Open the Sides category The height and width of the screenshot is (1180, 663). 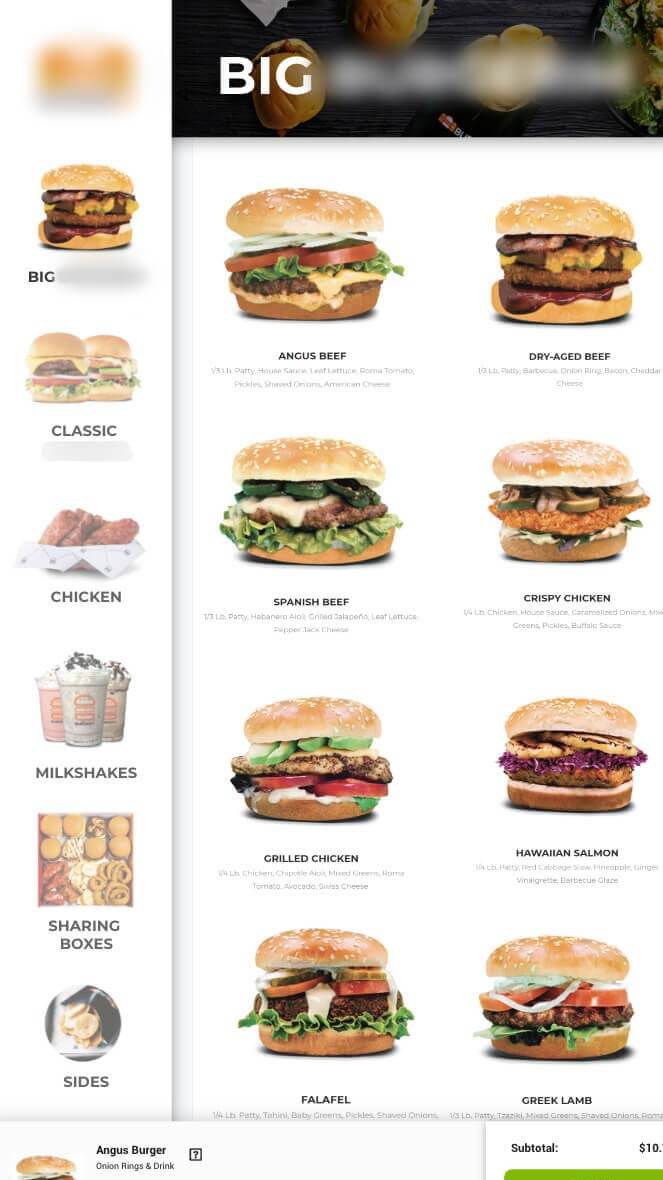pos(85,1037)
